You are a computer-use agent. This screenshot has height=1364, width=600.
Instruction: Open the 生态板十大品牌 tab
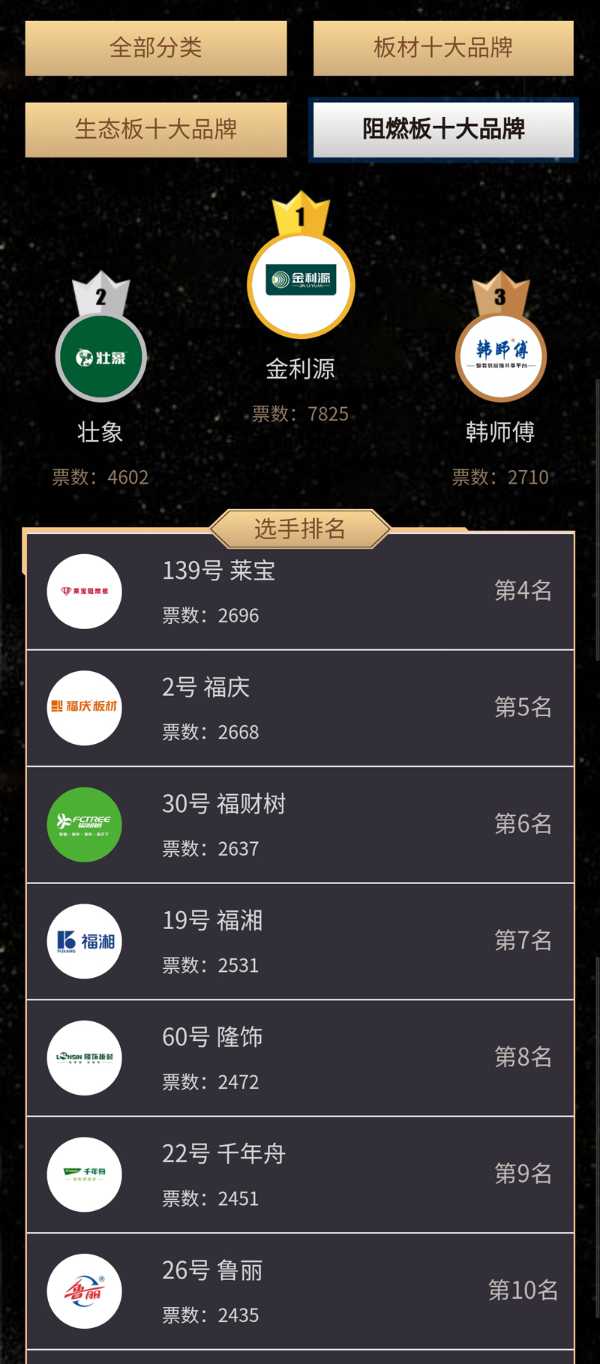(156, 129)
